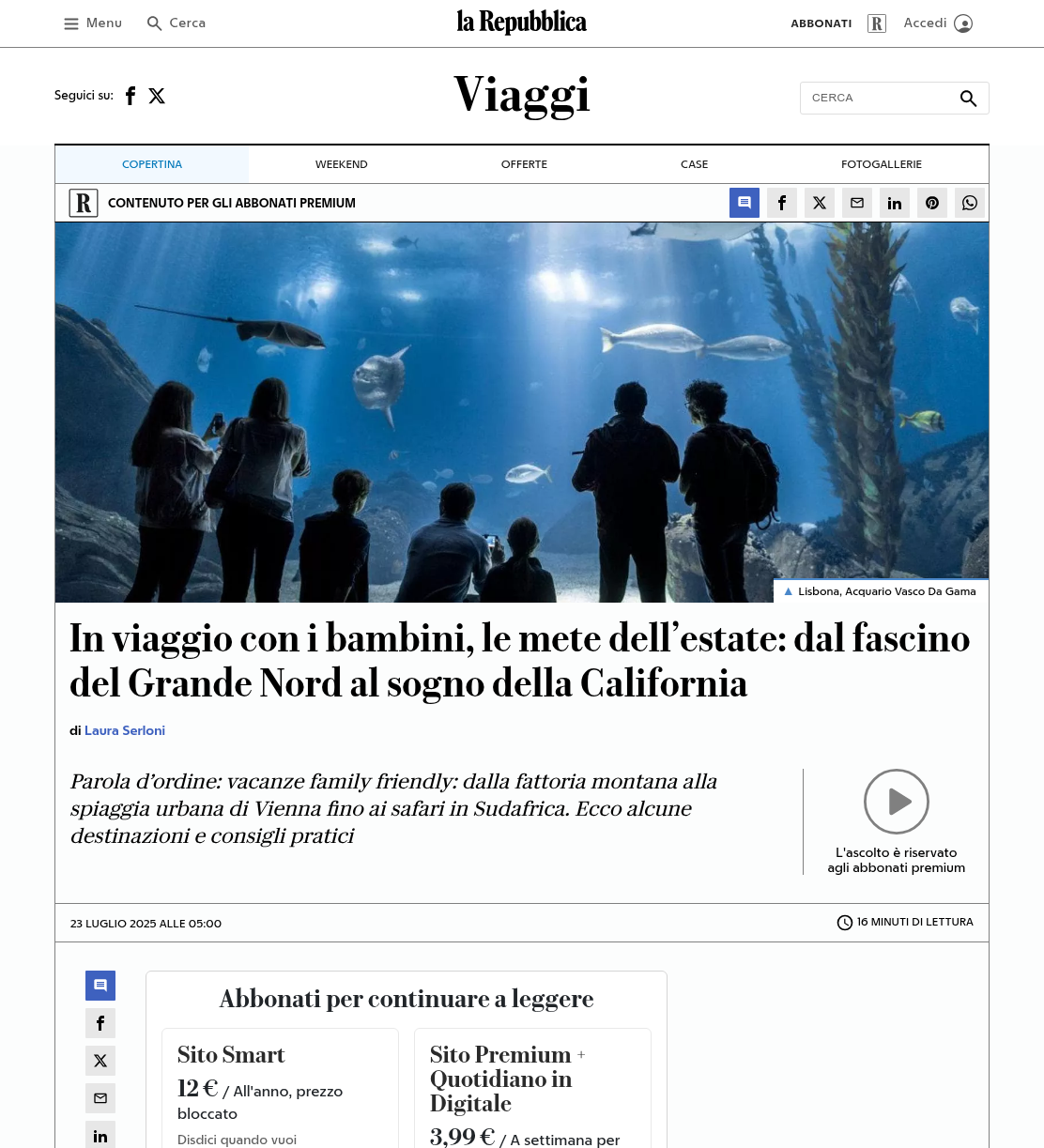This screenshot has height=1148, width=1044.
Task: Focus the CERCA search field
Action: [877, 98]
